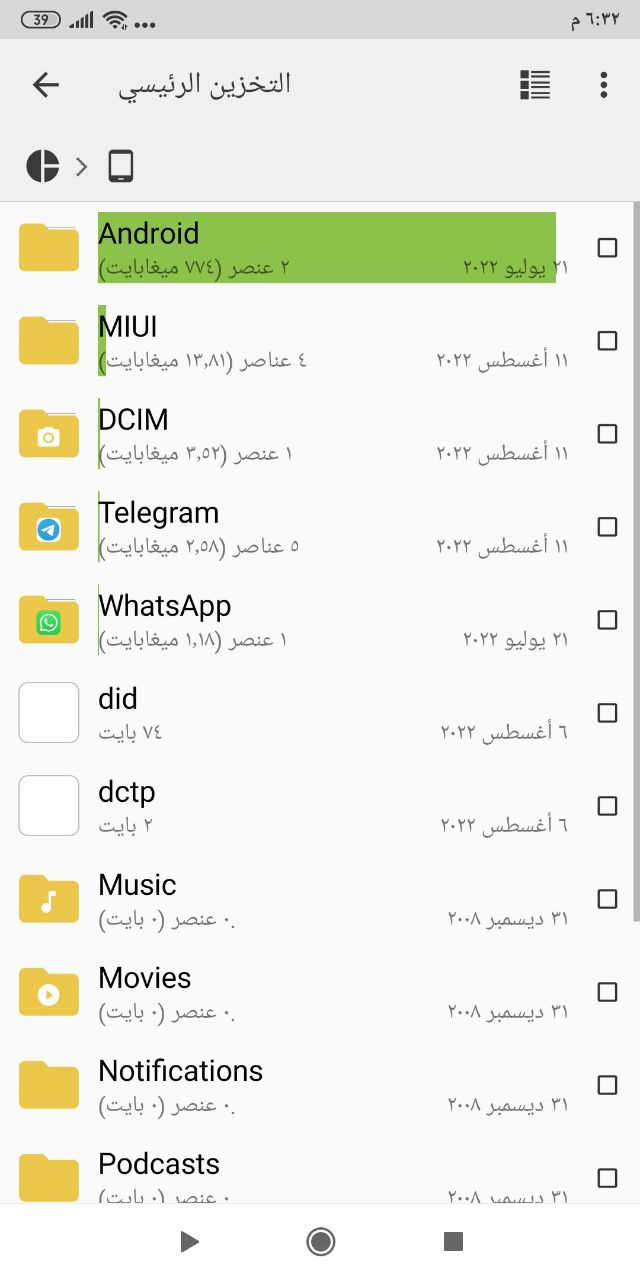Viewport: 640px width, 1280px height.
Task: View the WhatsApp folder contents
Action: [x=300, y=620]
